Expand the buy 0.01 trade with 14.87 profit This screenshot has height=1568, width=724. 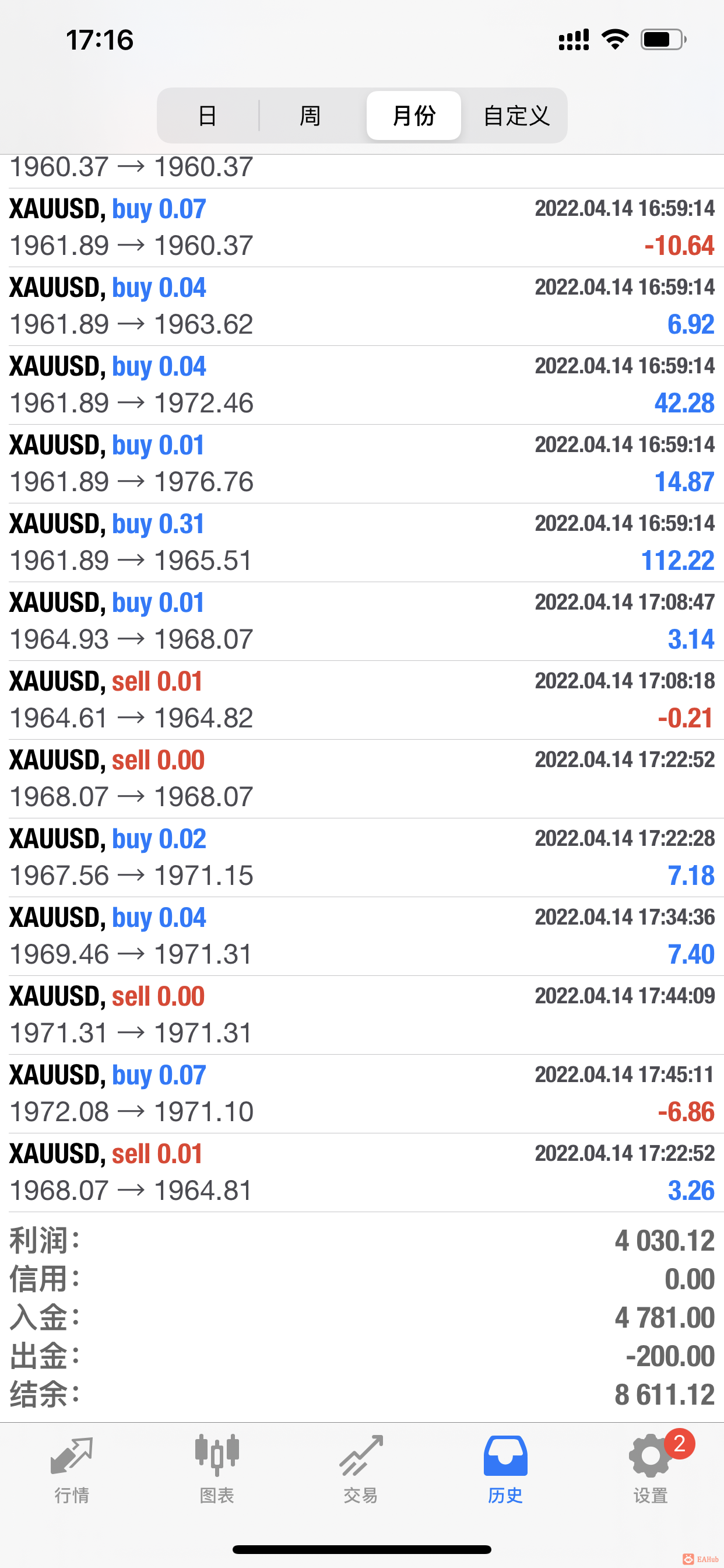(x=362, y=464)
